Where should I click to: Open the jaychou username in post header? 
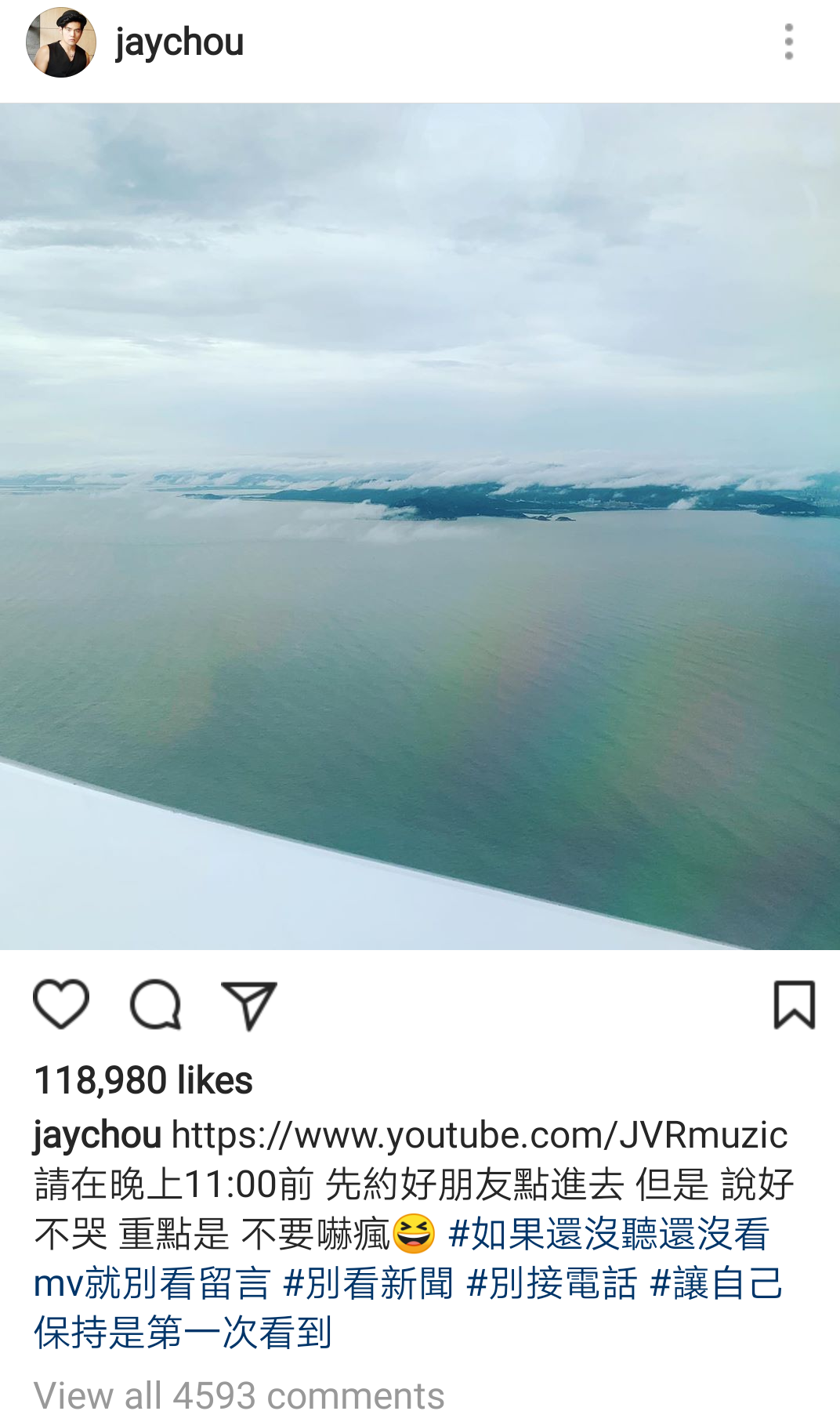179,42
